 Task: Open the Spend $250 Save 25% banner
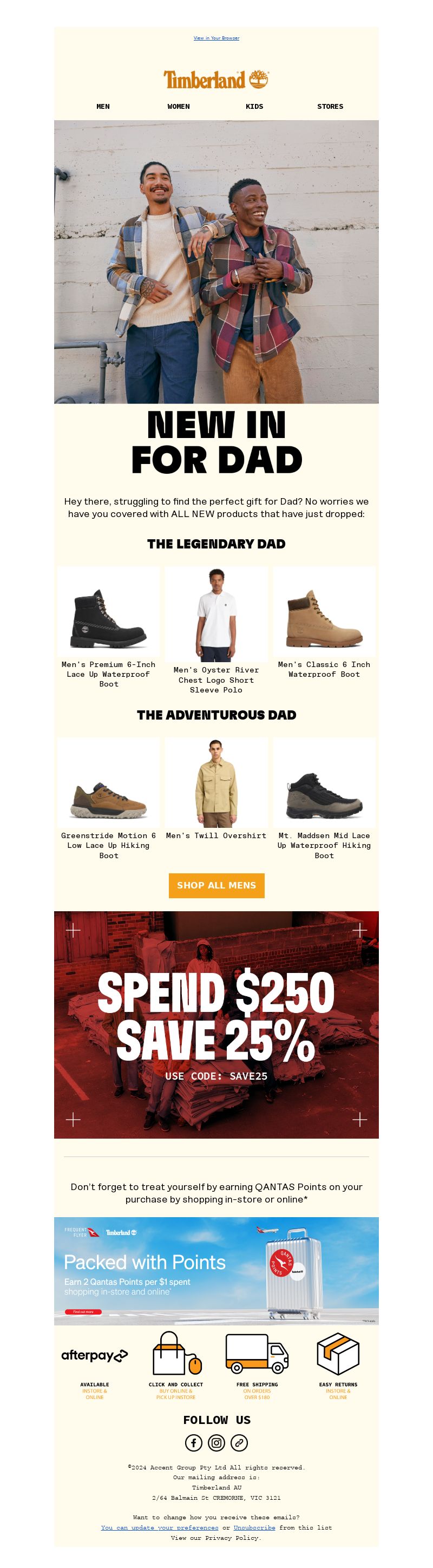216,1024
